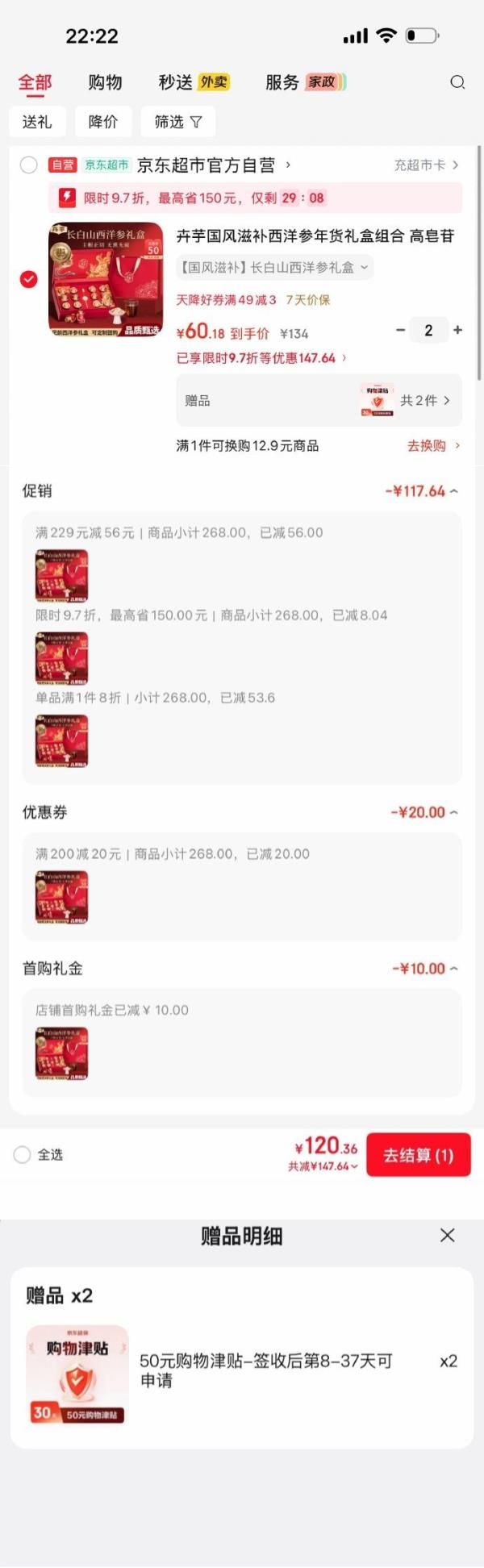Select the 京东超市官方自营 store checkbox
Image resolution: width=484 pixels, height=1568 pixels.
pos(29,165)
